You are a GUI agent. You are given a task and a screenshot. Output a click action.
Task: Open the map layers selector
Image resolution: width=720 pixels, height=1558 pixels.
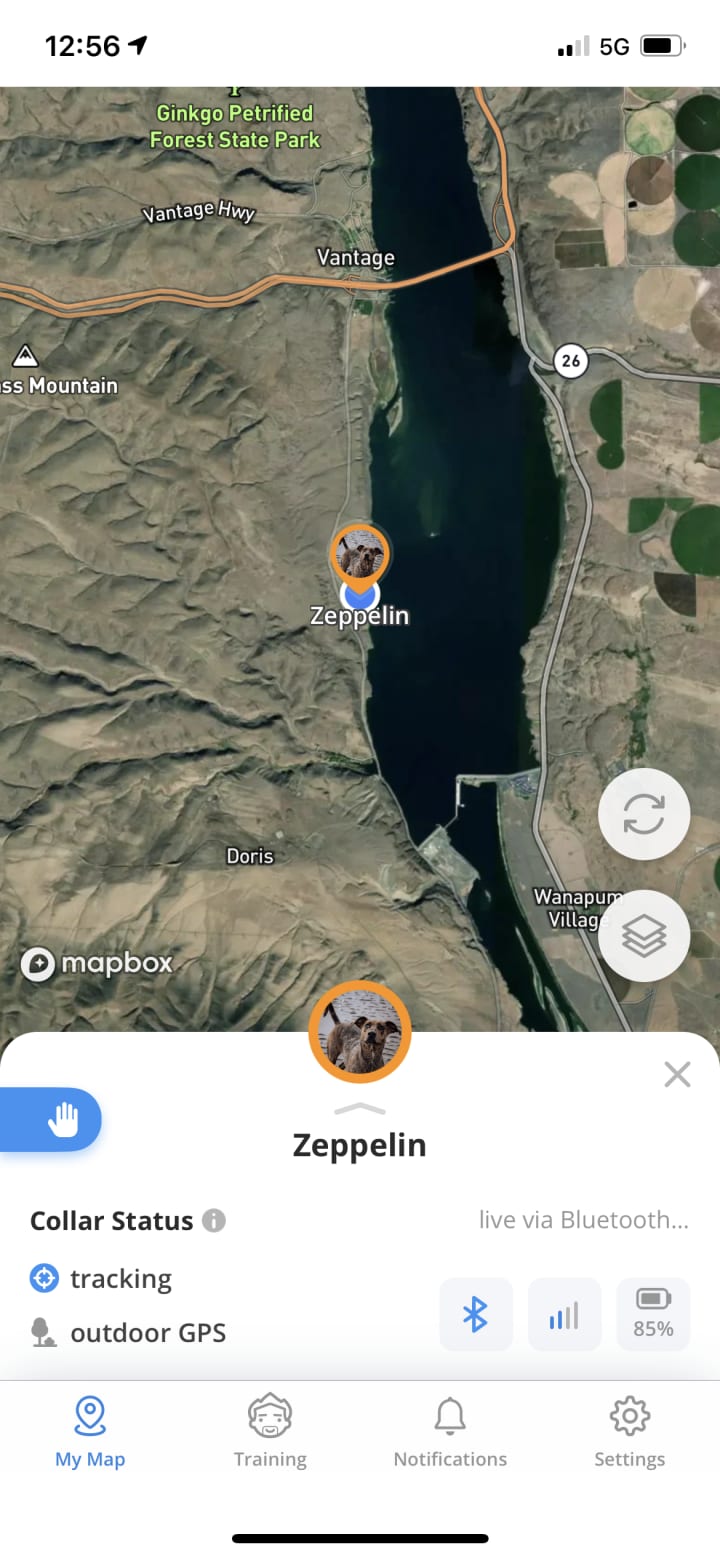pyautogui.click(x=644, y=936)
